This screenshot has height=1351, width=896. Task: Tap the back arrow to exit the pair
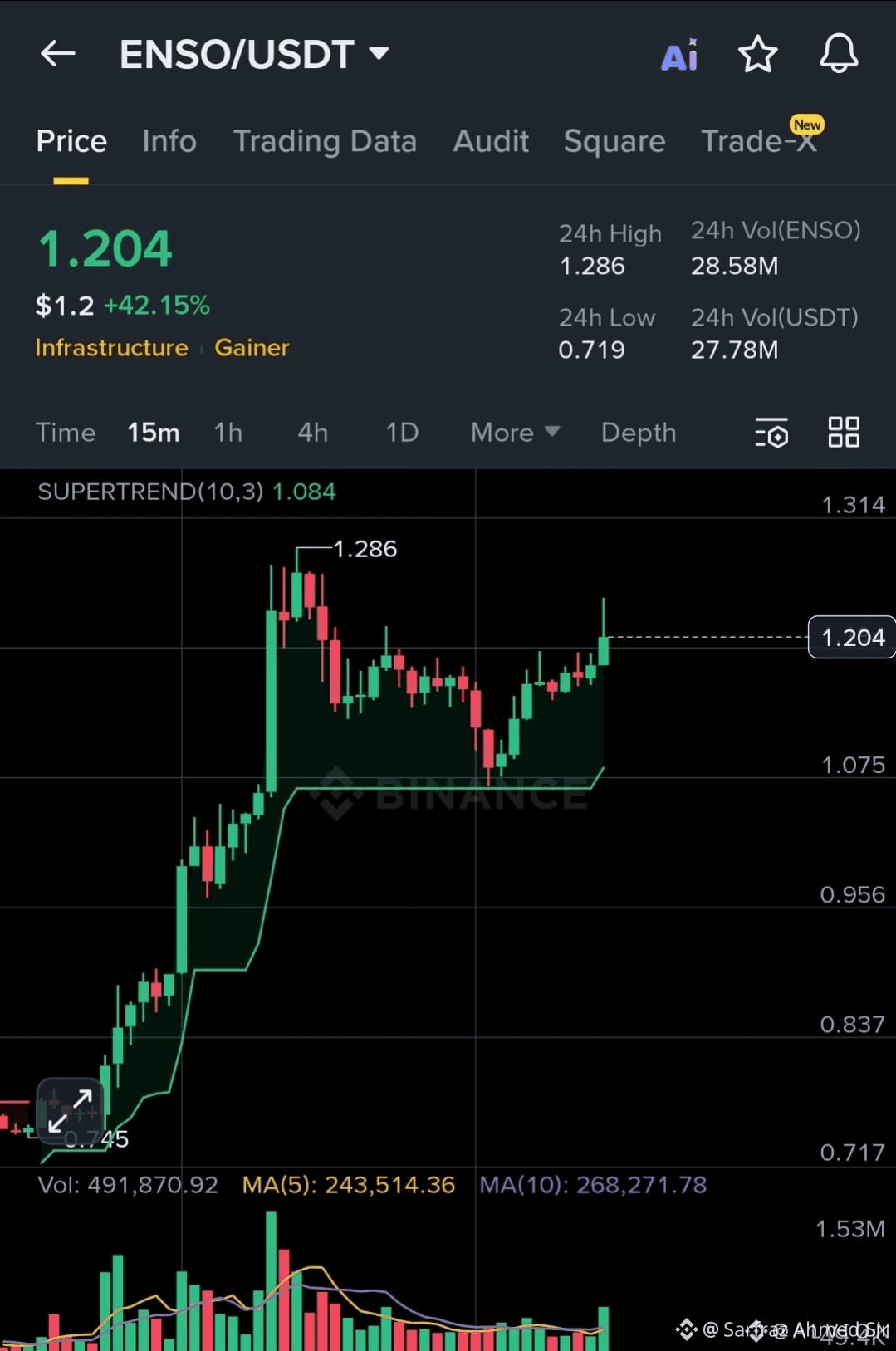pos(57,53)
